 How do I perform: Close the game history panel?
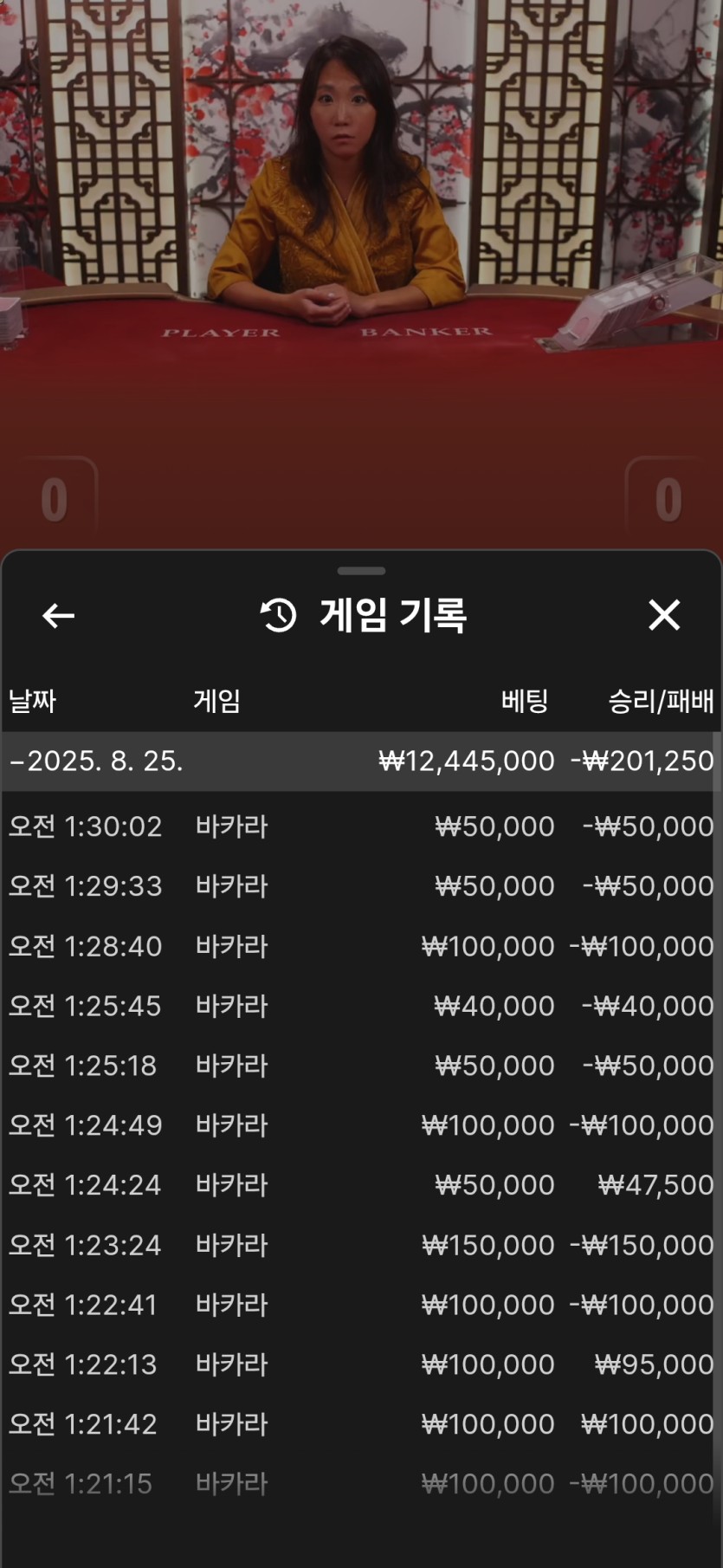point(664,615)
